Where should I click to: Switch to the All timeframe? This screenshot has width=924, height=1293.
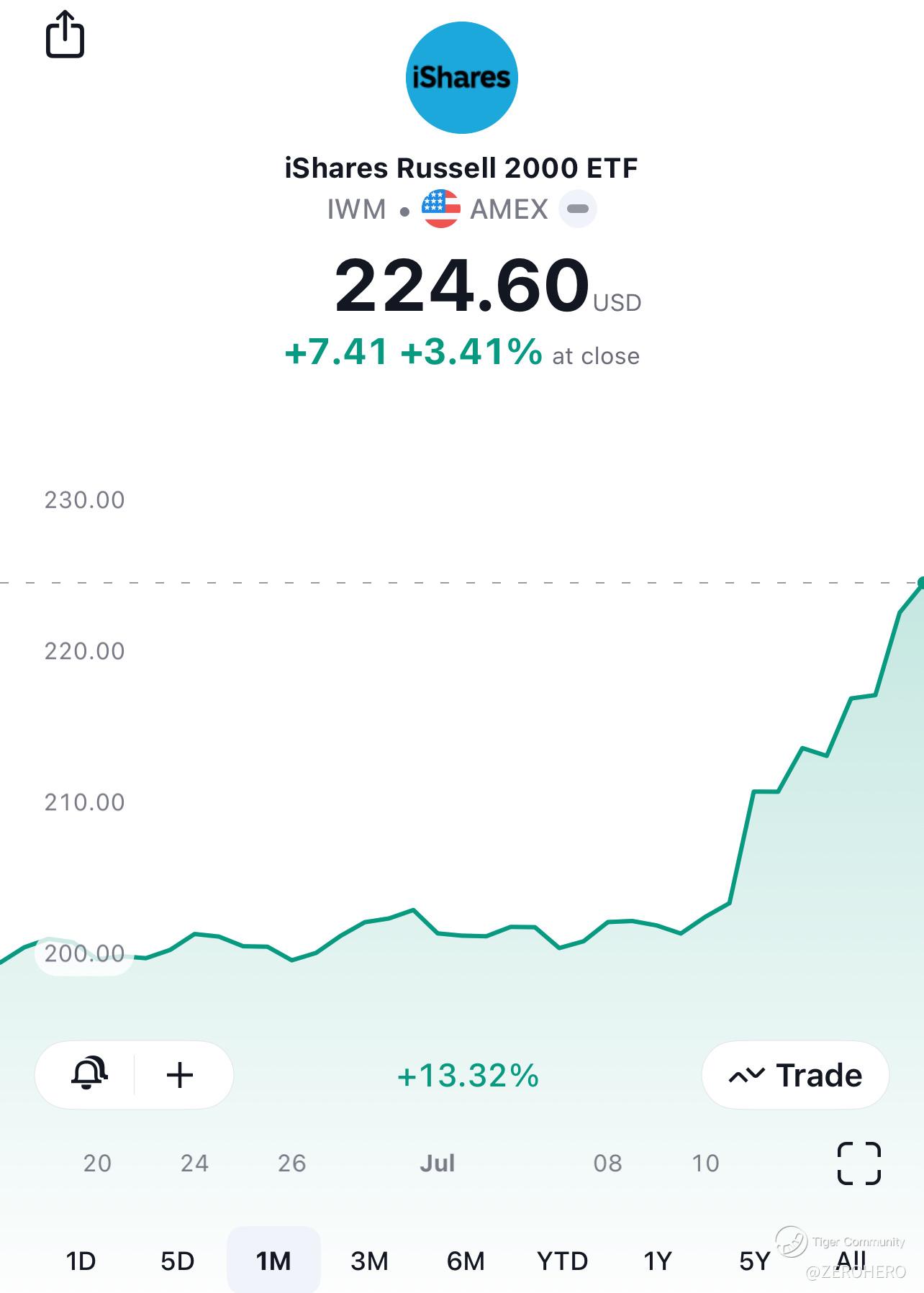pyautogui.click(x=851, y=1259)
